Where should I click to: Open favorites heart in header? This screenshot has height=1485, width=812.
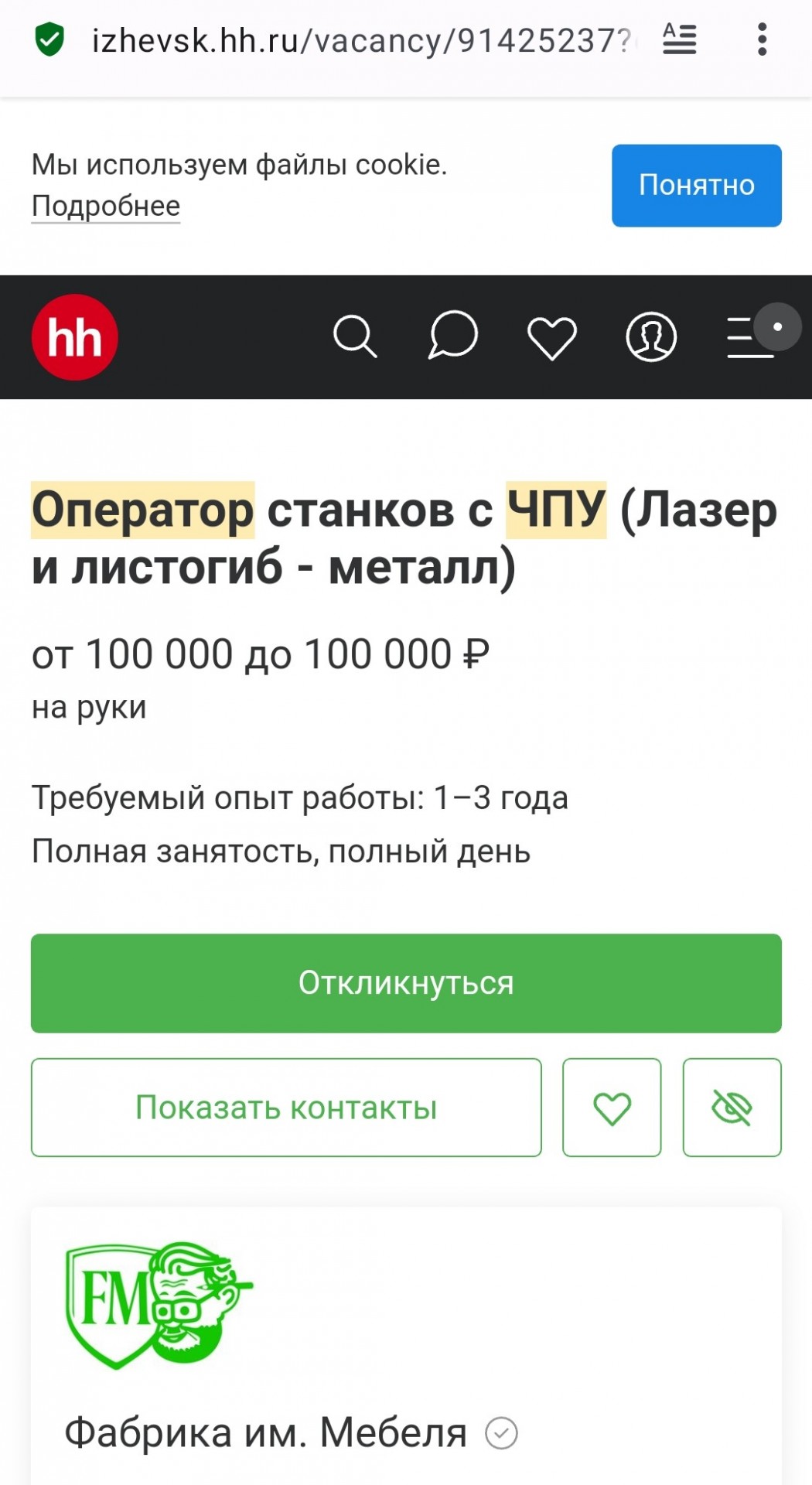pos(551,338)
